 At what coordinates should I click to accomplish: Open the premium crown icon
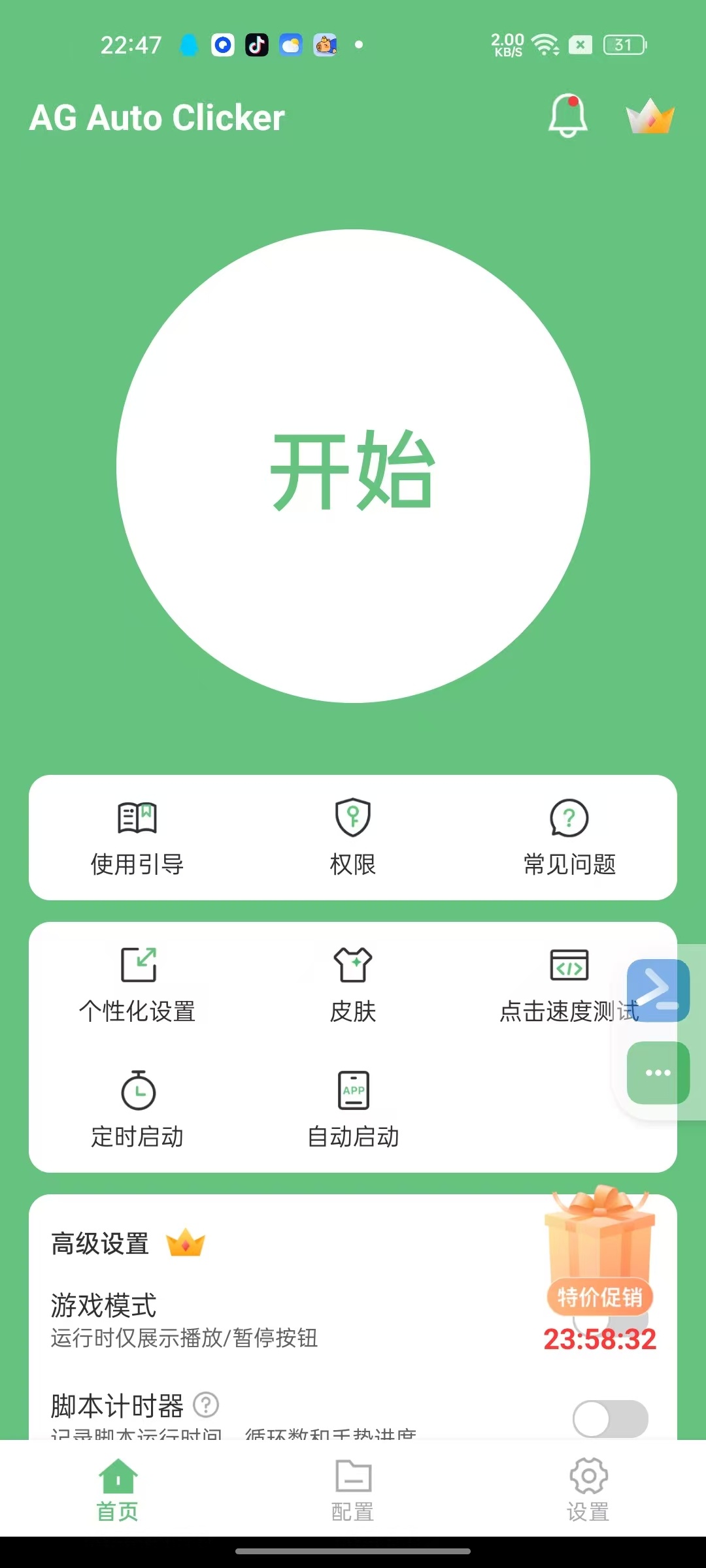click(650, 116)
